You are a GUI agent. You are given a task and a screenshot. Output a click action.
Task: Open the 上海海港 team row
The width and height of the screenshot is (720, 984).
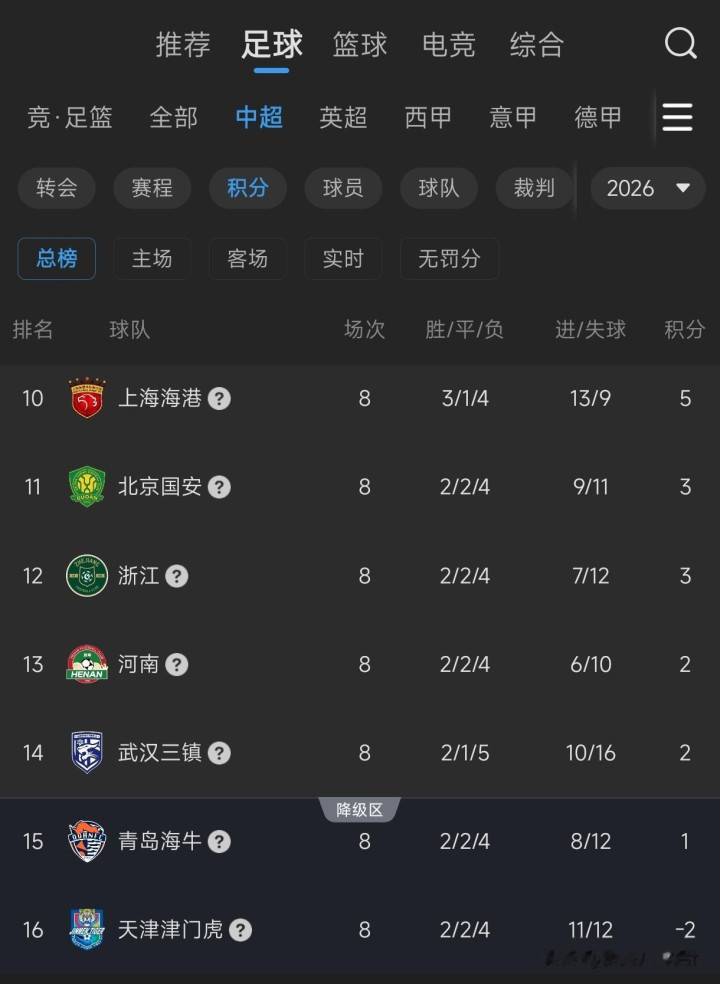click(x=160, y=398)
